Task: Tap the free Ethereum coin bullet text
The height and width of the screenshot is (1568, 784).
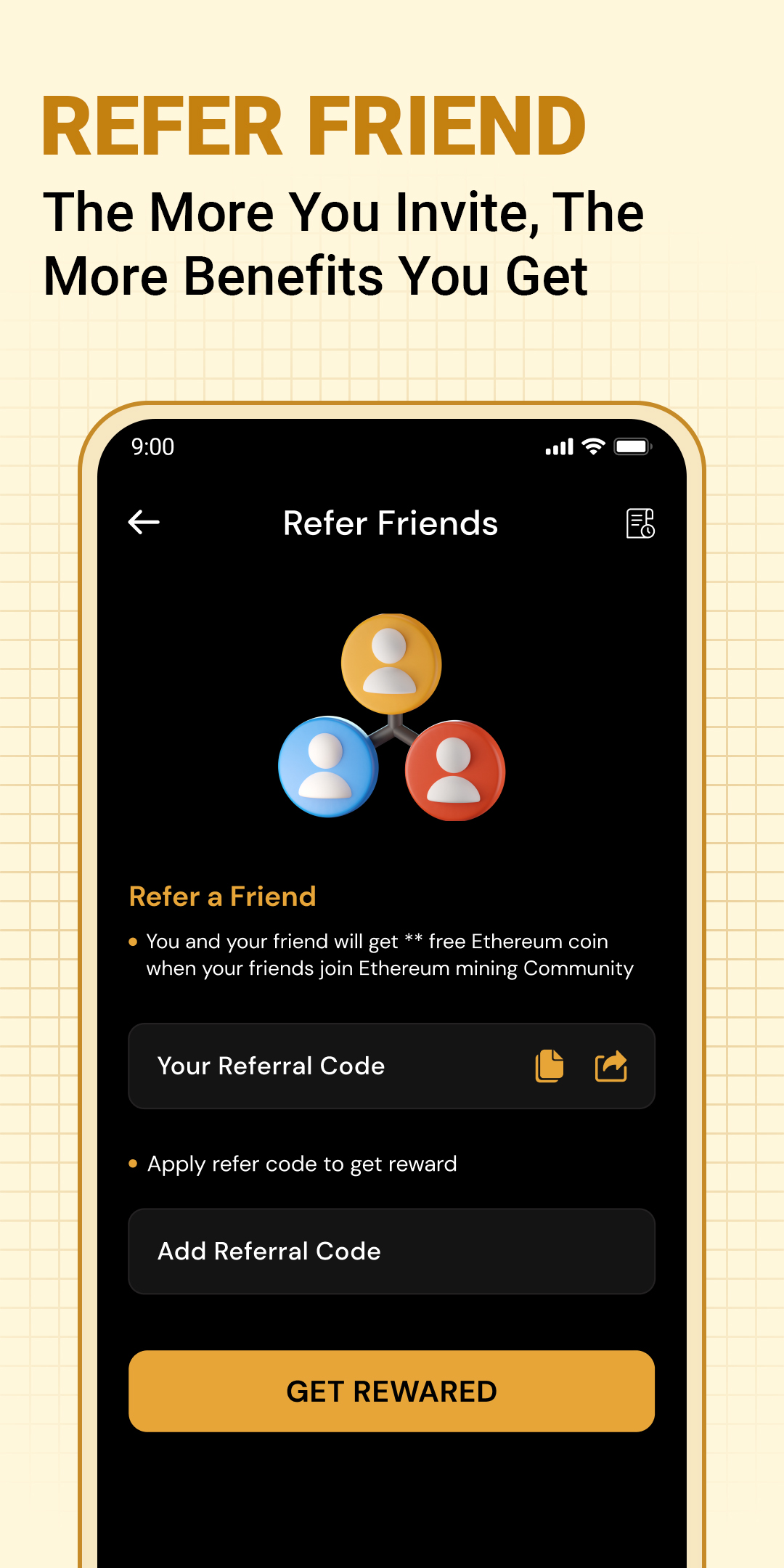Action: 390,954
